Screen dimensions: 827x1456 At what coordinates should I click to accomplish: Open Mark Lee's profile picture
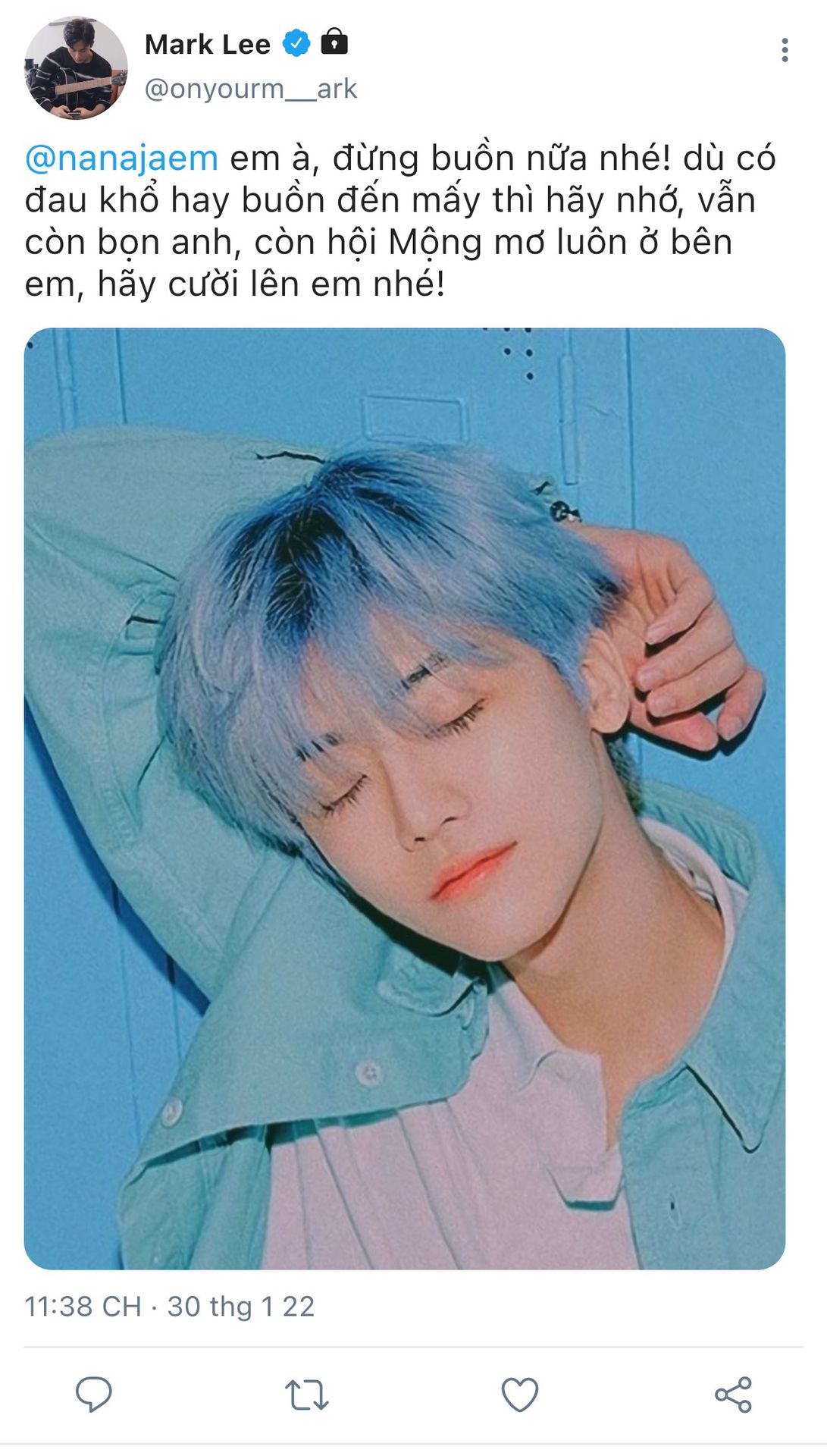[x=76, y=68]
